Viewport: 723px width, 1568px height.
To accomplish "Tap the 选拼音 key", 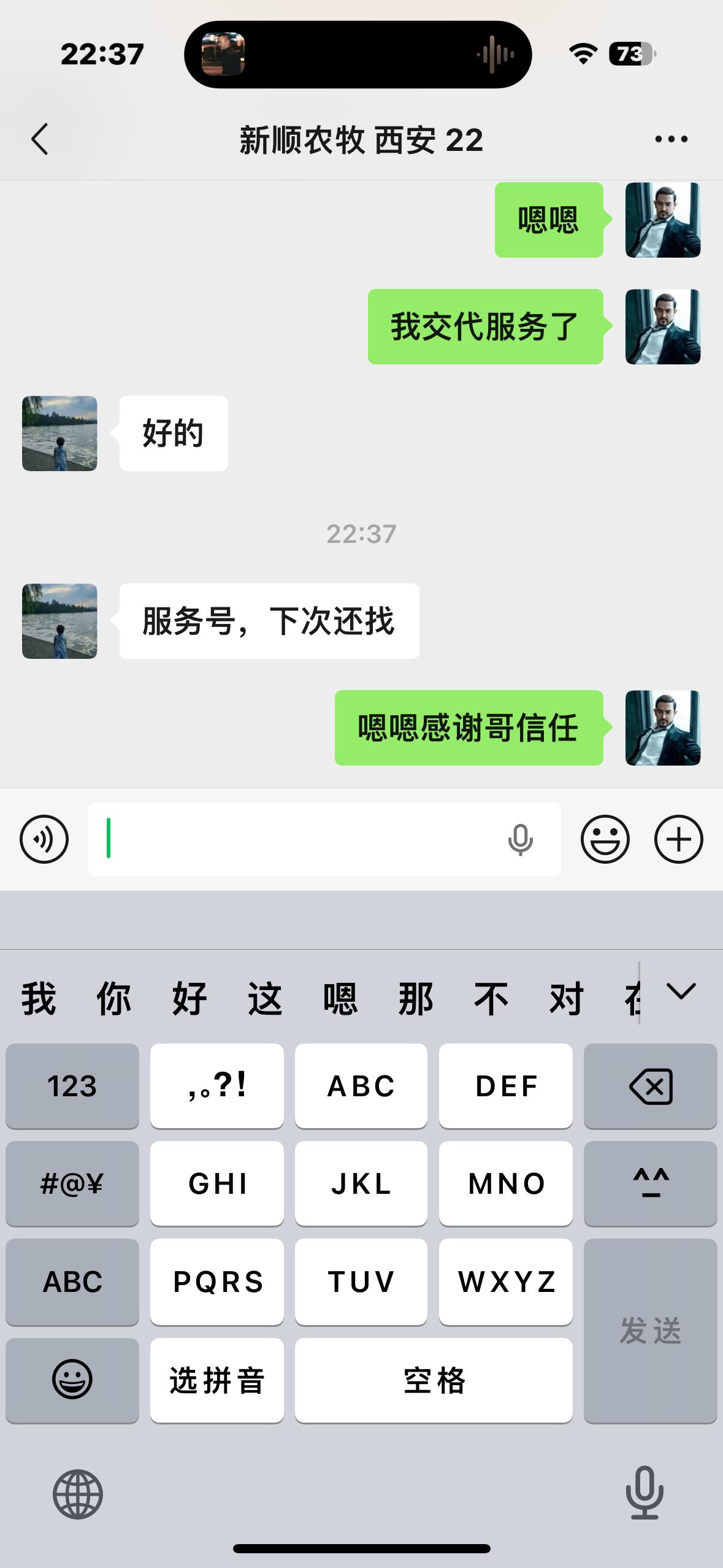I will point(216,1380).
